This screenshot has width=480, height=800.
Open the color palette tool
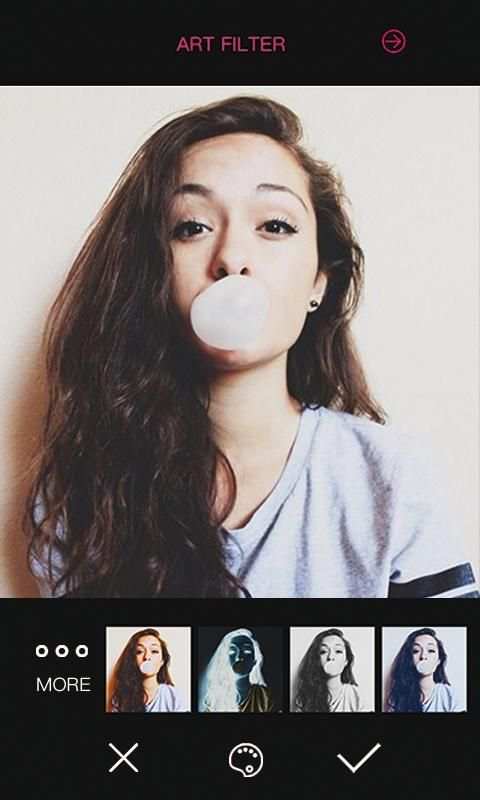(x=246, y=759)
